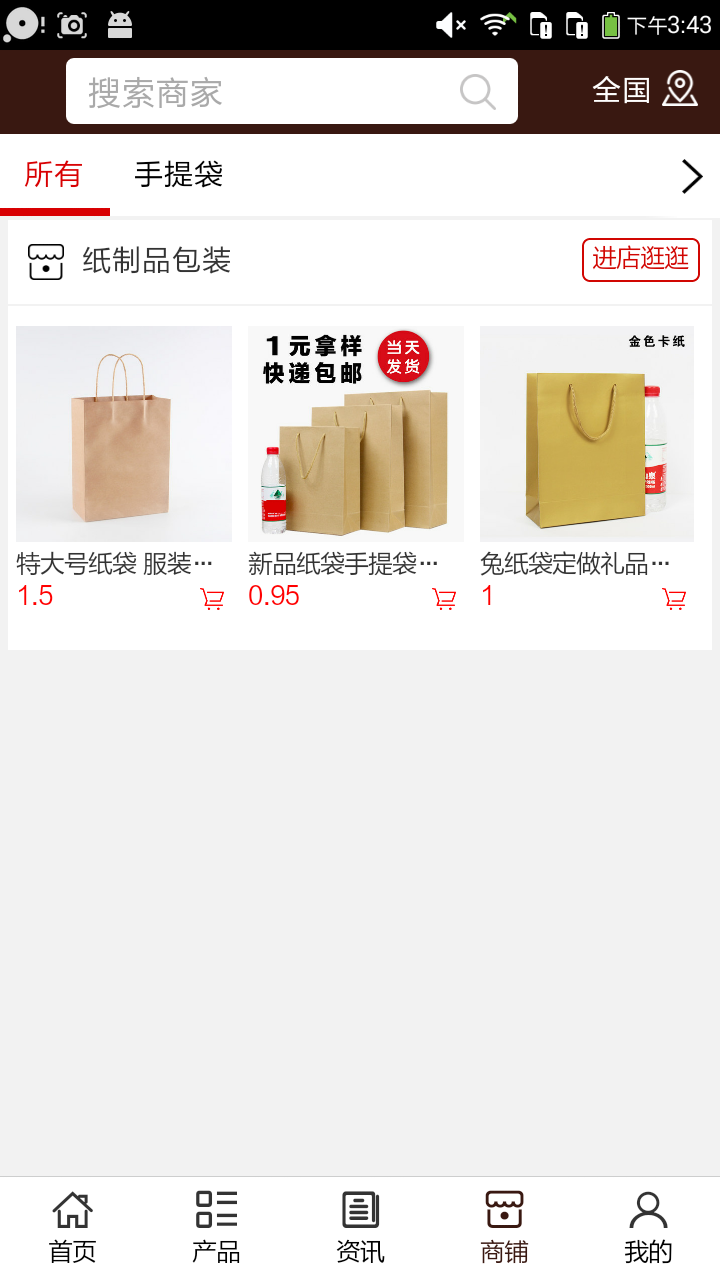Screen dimensions: 720x1280
Task: View the 特大号纸袋 product
Action: [124, 434]
